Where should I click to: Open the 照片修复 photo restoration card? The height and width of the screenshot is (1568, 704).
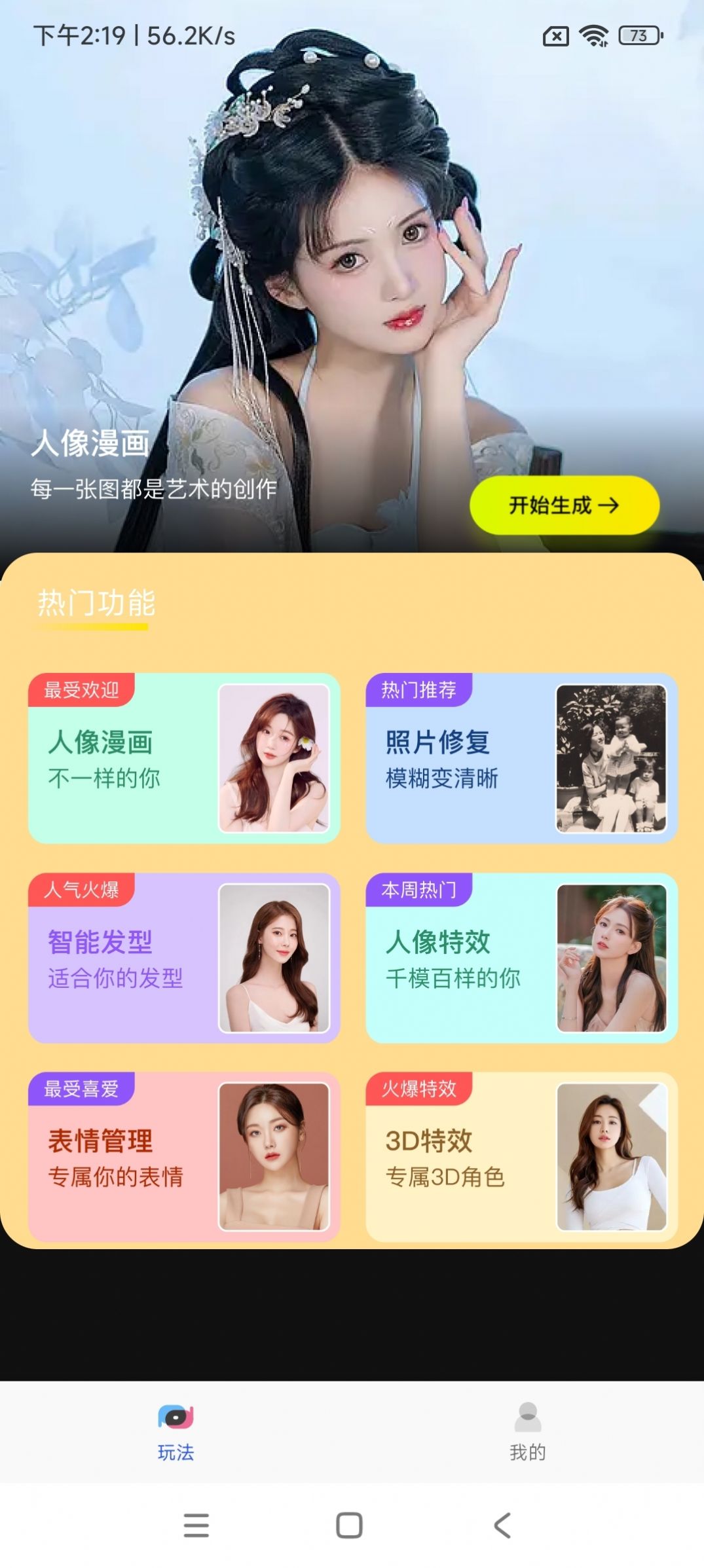tap(521, 758)
